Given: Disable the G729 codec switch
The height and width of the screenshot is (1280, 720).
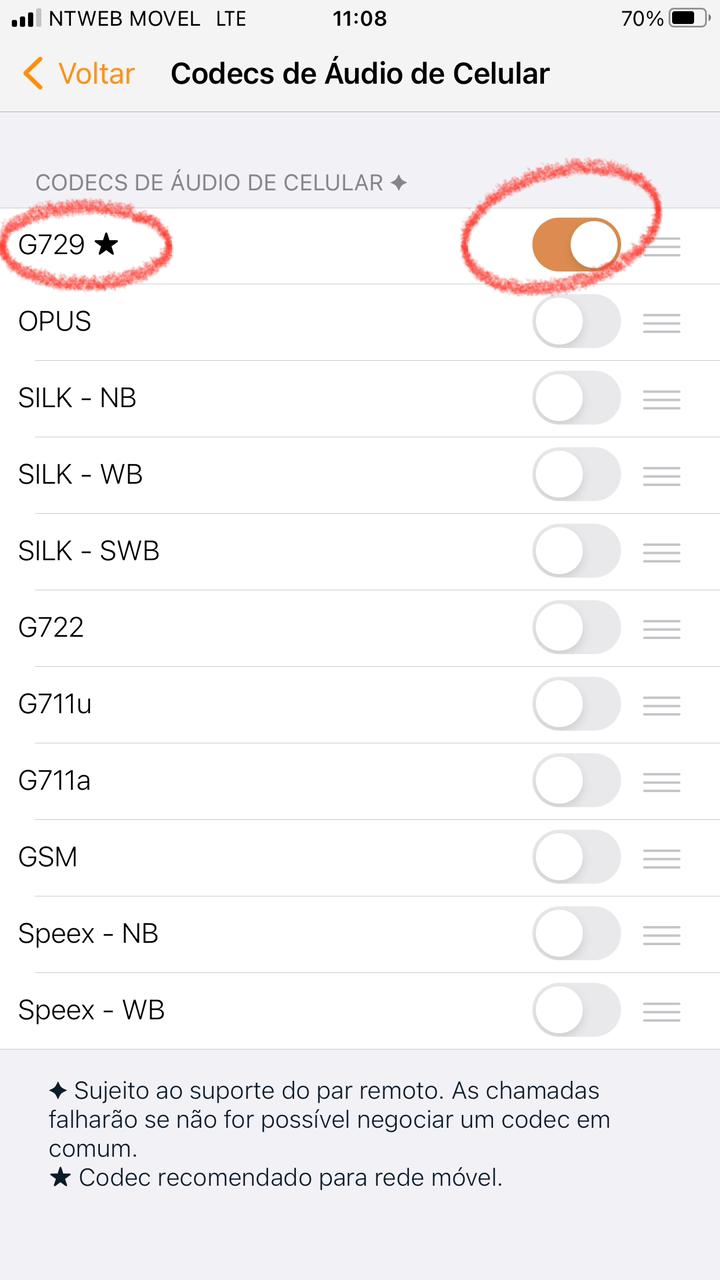Looking at the screenshot, I should pos(576,245).
